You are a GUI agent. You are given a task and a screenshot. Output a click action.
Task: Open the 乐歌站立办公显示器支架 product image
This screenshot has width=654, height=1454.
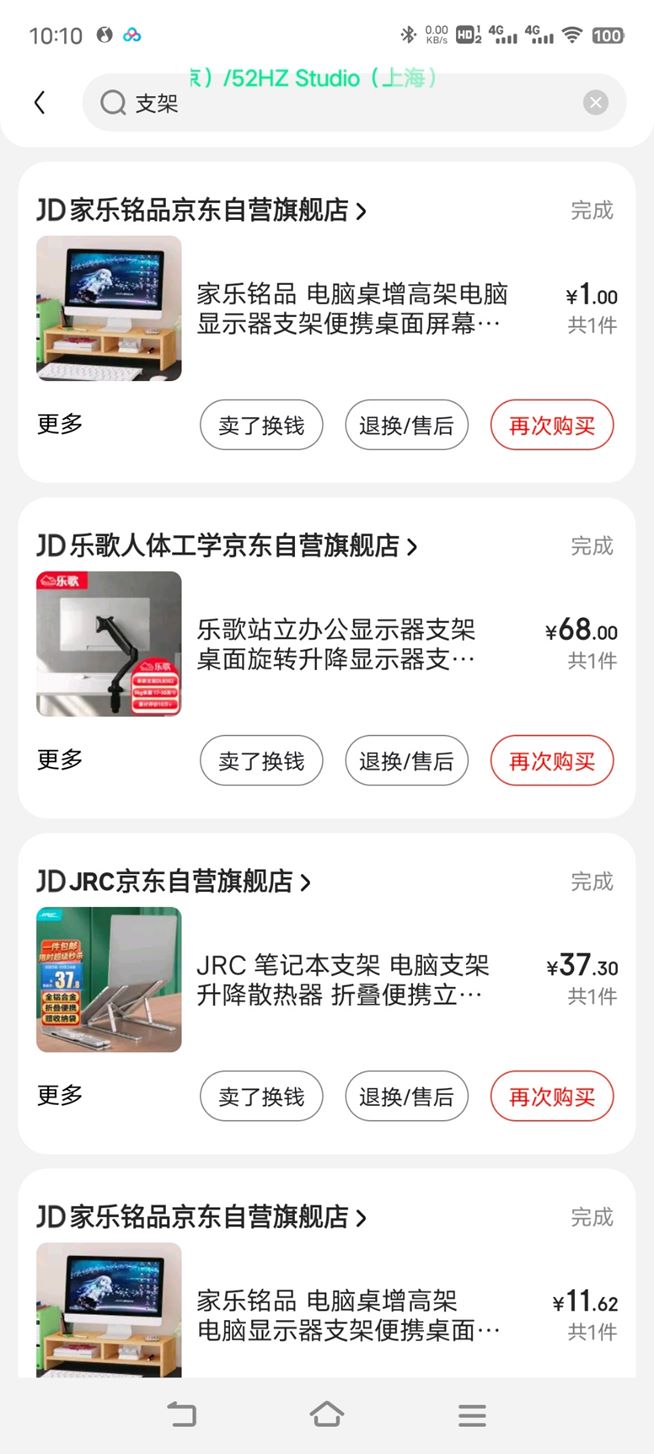[109, 644]
